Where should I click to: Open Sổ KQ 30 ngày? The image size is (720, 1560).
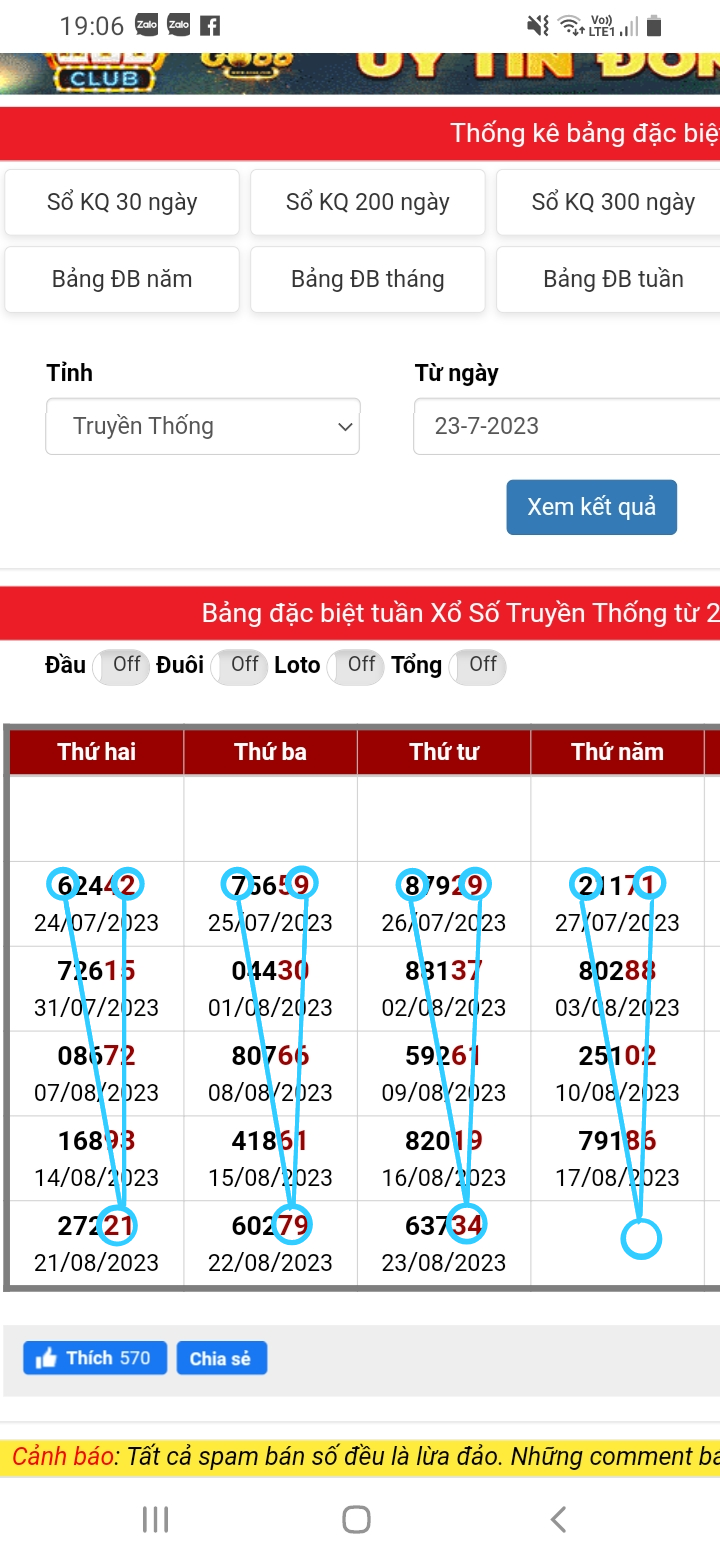coord(122,202)
